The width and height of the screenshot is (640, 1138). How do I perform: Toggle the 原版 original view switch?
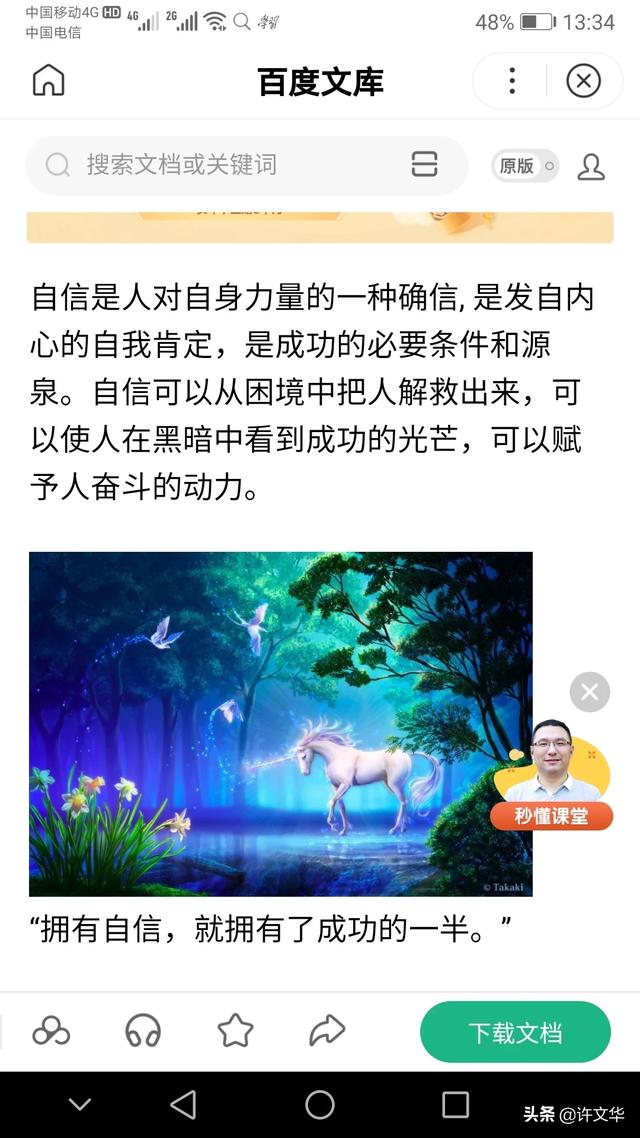tap(525, 166)
